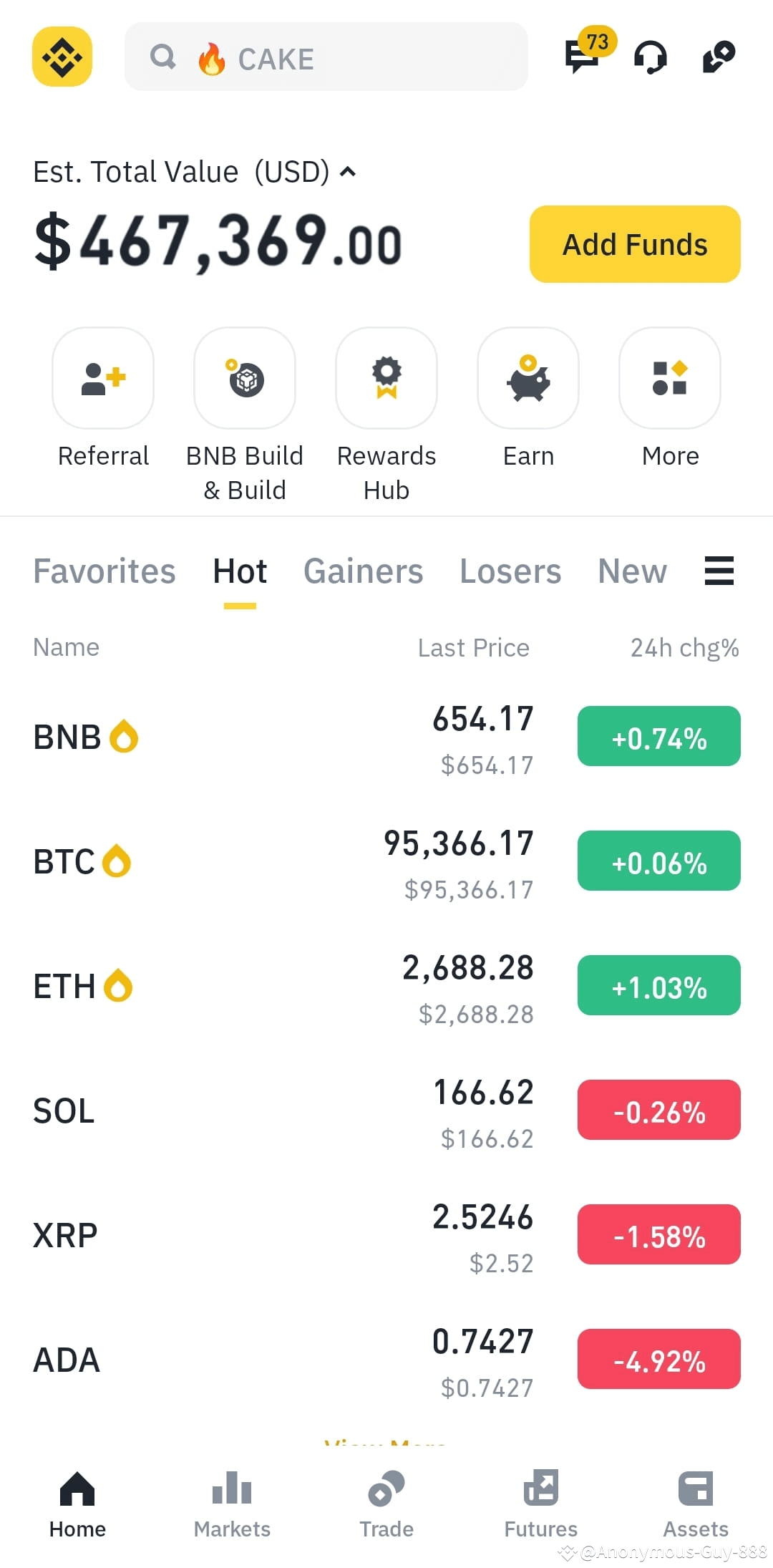
Task: Open Markets from the bottom navigation
Action: 232,1507
